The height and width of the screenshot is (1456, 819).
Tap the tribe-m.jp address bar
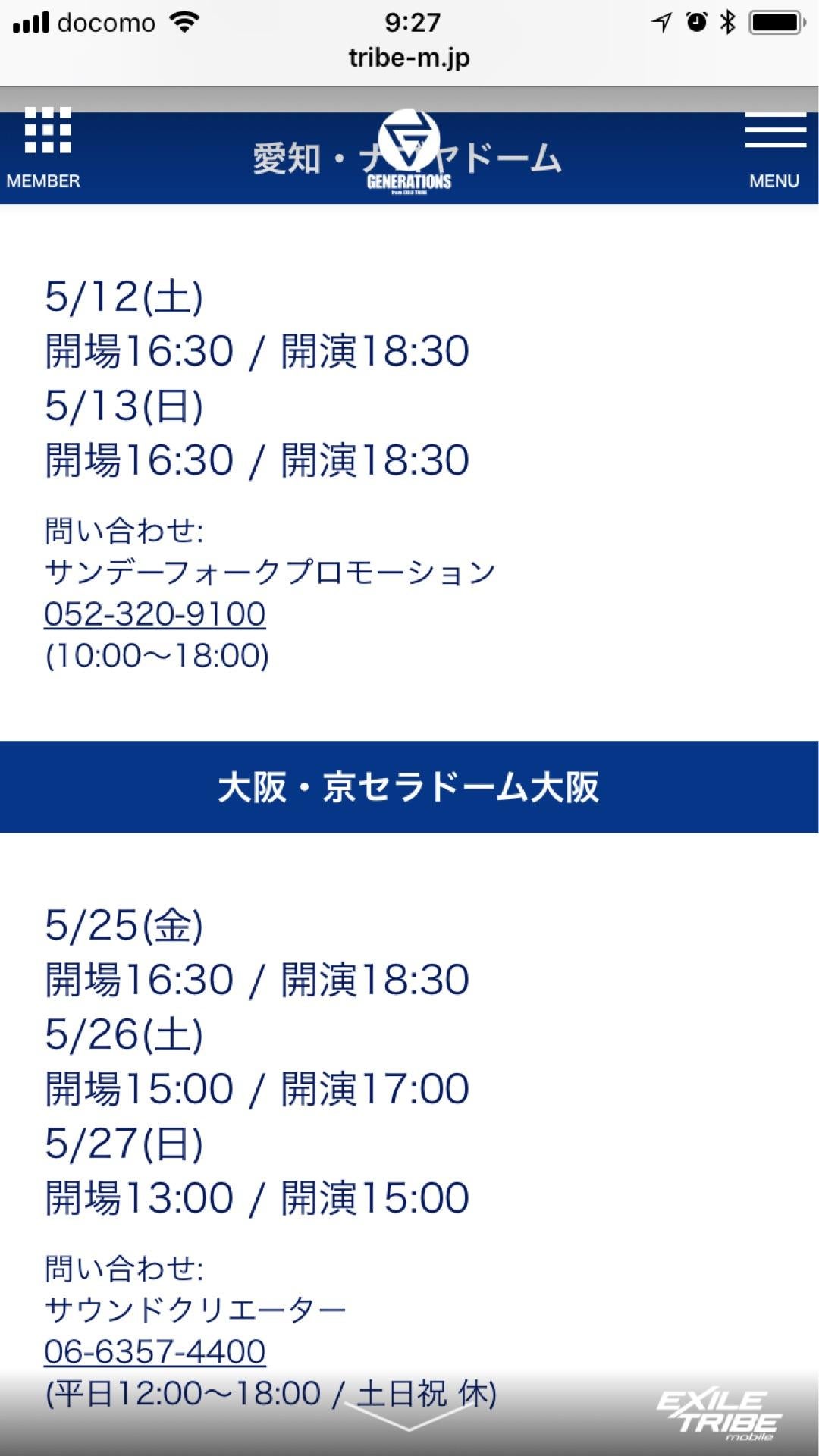click(409, 58)
